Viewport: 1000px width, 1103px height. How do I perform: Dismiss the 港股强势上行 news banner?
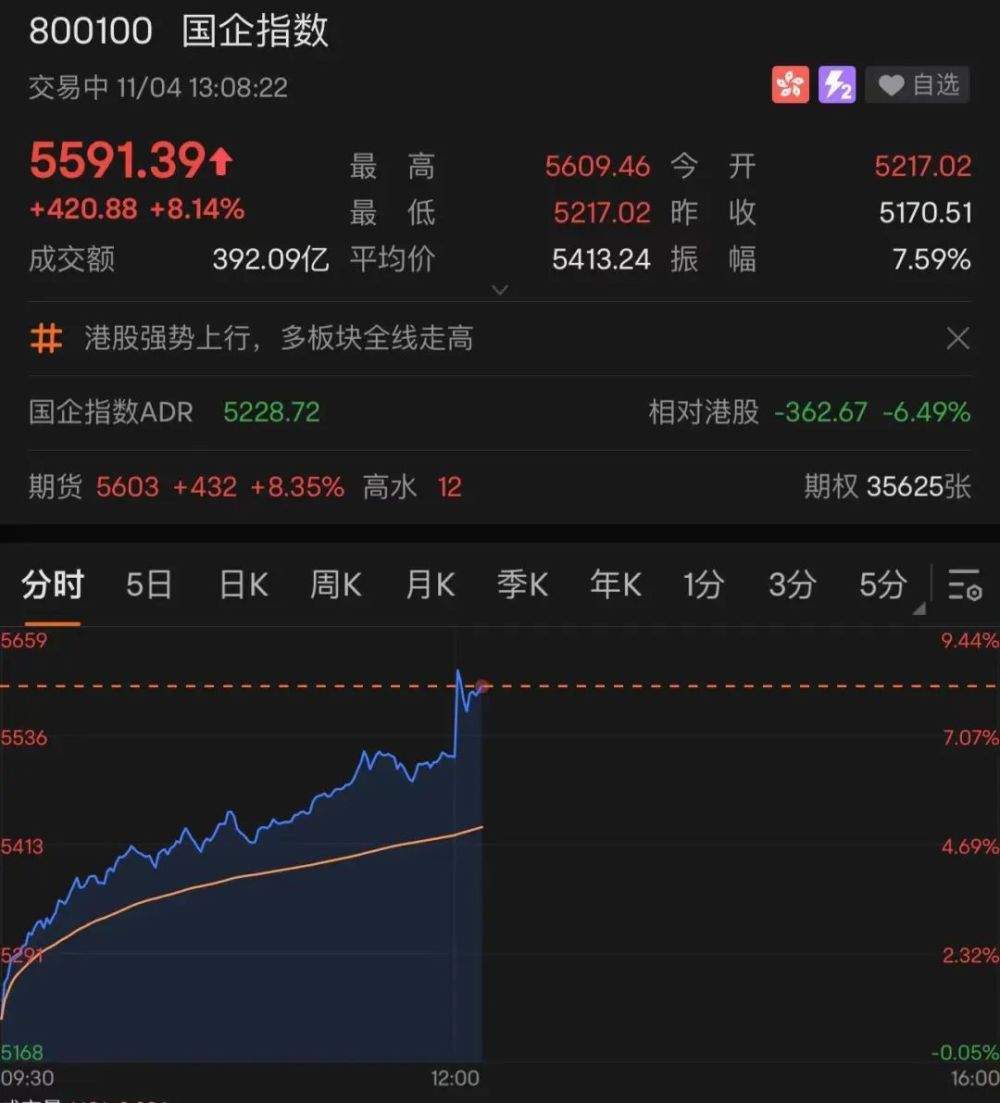(x=957, y=339)
